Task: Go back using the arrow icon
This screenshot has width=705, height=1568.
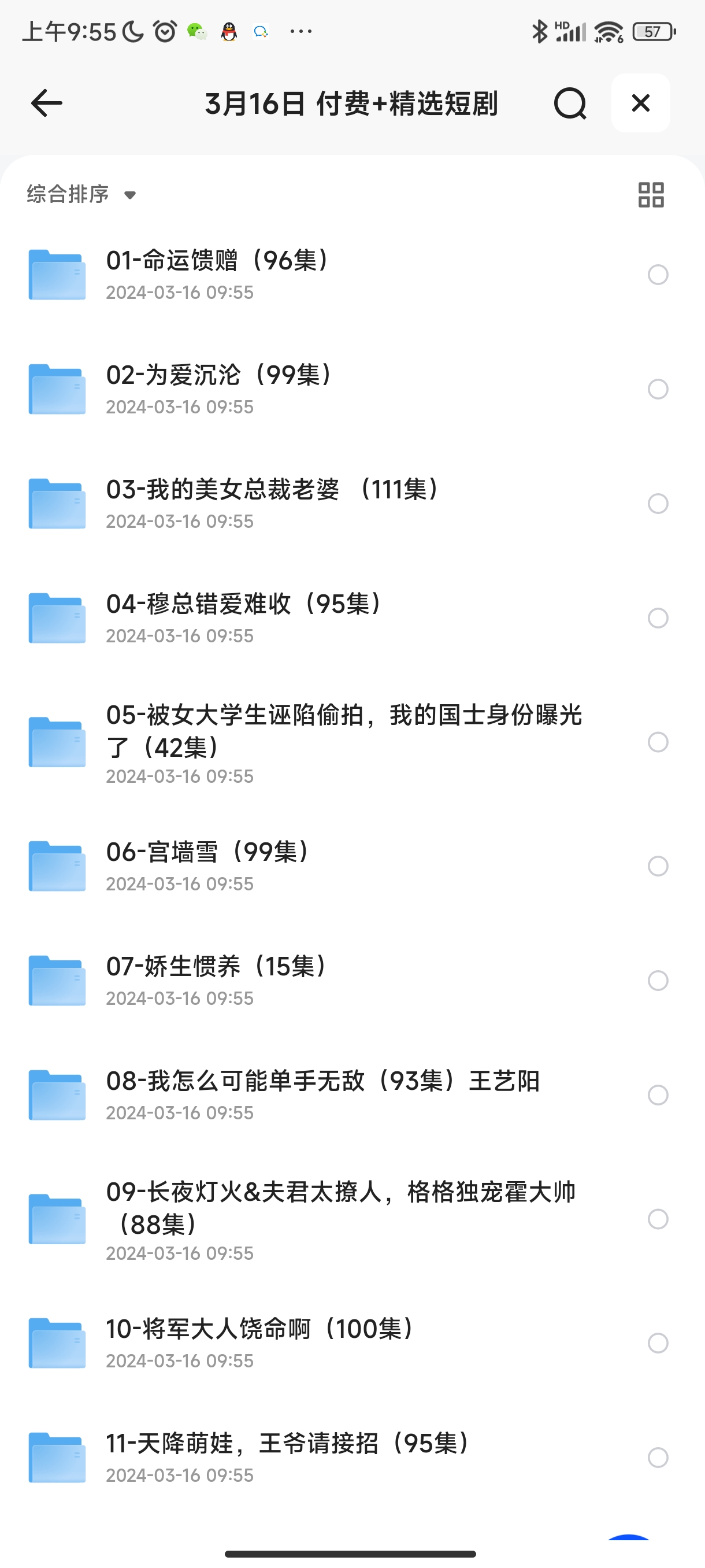Action: point(47,103)
